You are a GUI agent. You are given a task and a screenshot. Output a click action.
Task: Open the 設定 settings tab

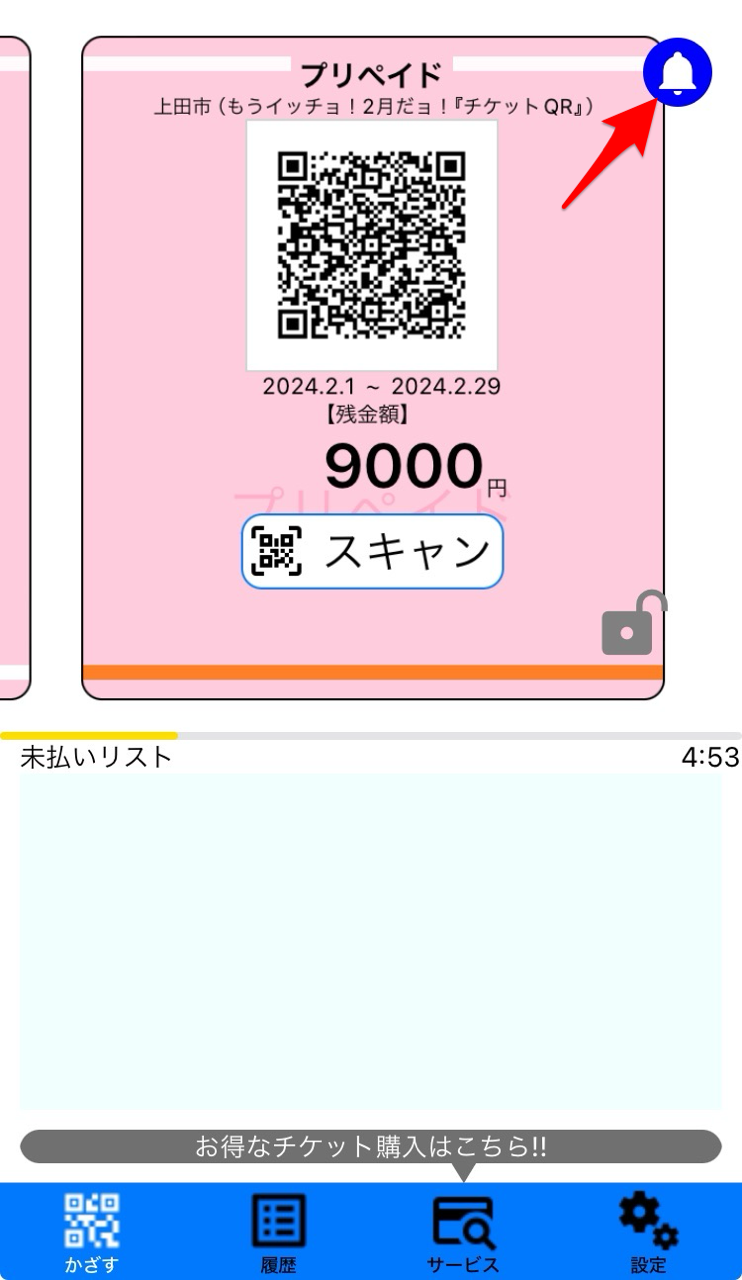point(648,1232)
